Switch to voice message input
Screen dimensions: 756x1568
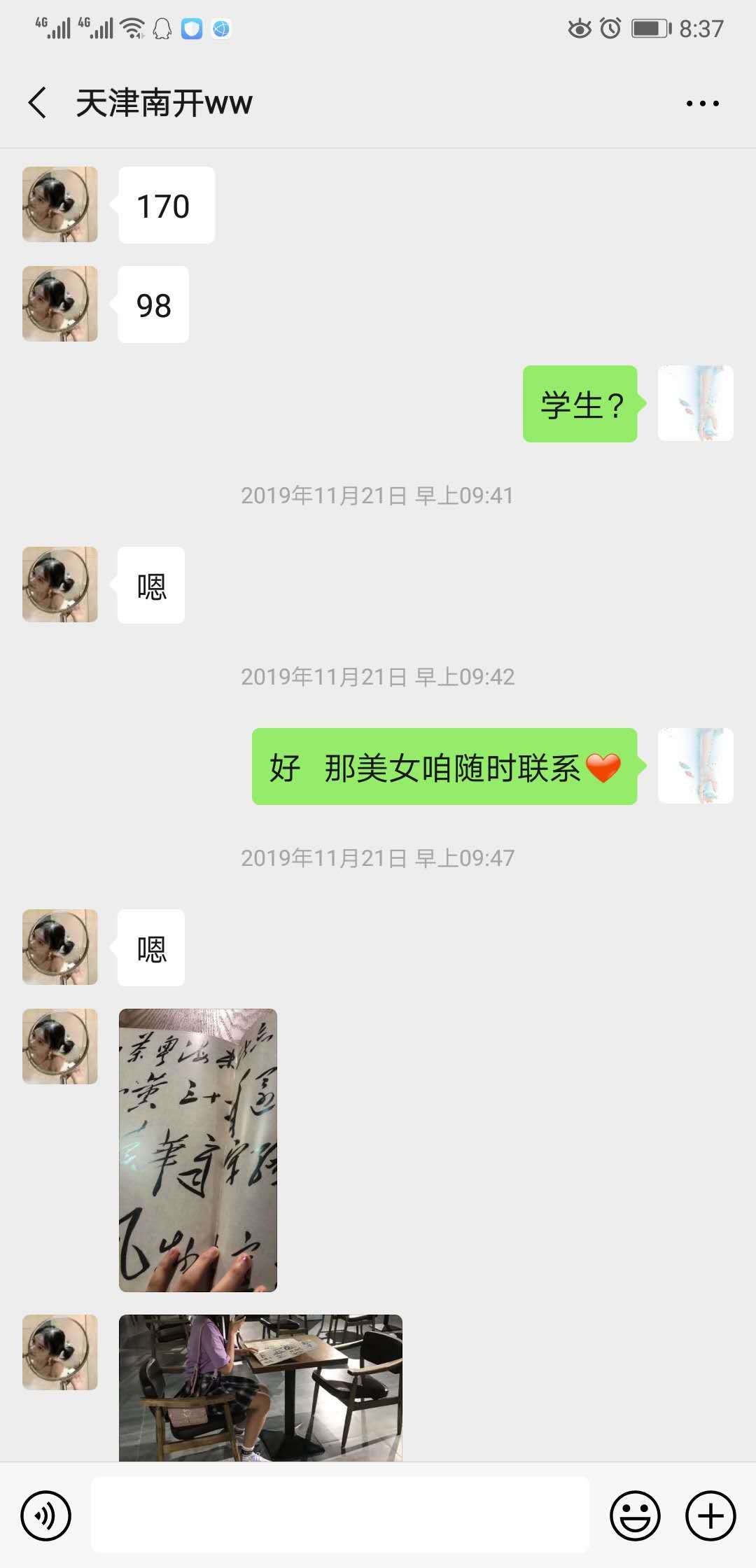coord(46,1515)
